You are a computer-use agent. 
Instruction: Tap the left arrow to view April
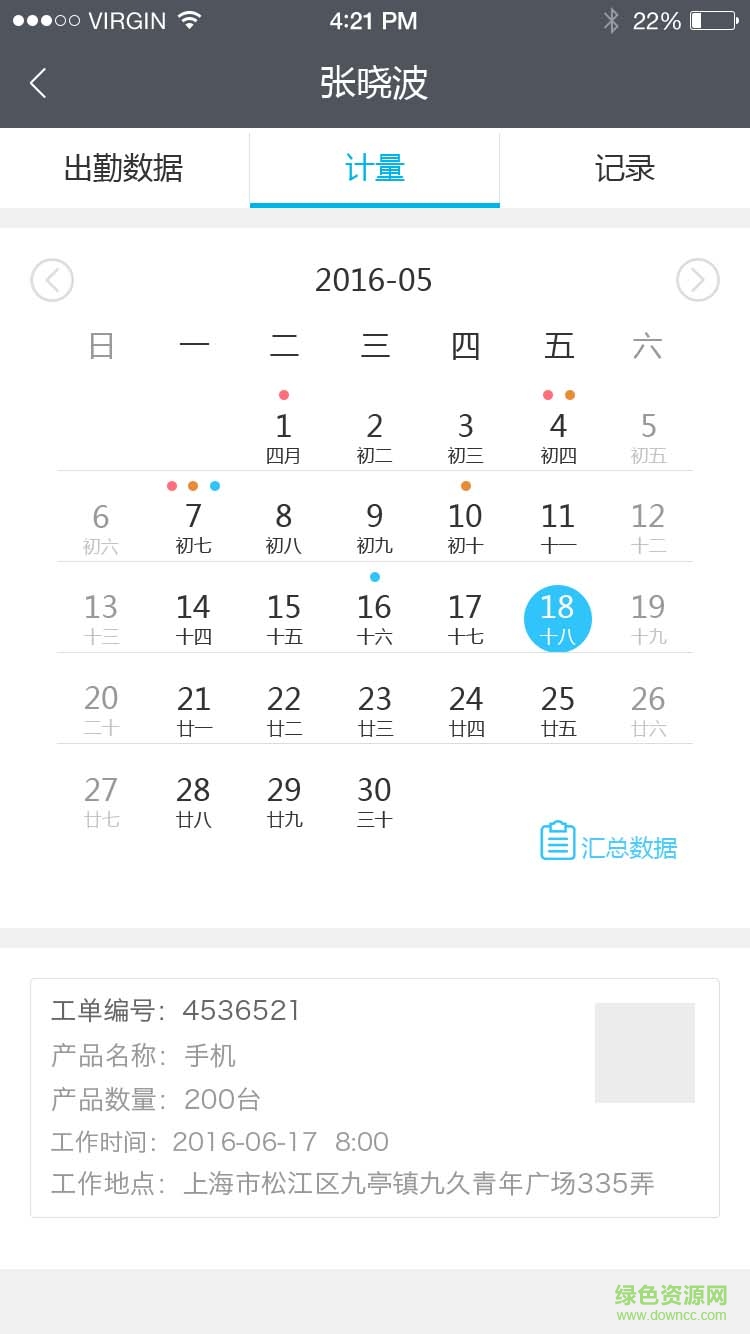pyautogui.click(x=52, y=280)
